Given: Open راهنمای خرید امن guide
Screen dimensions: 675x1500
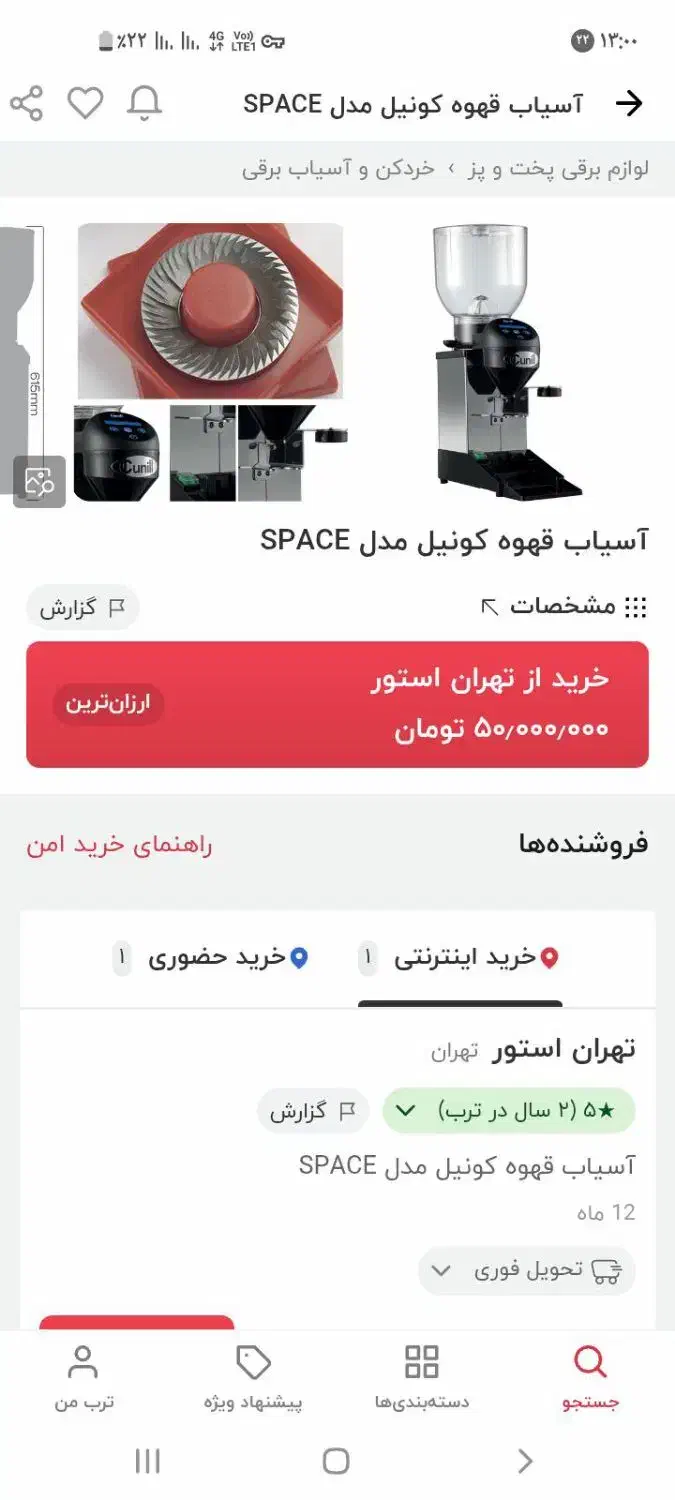Looking at the screenshot, I should [x=119, y=844].
